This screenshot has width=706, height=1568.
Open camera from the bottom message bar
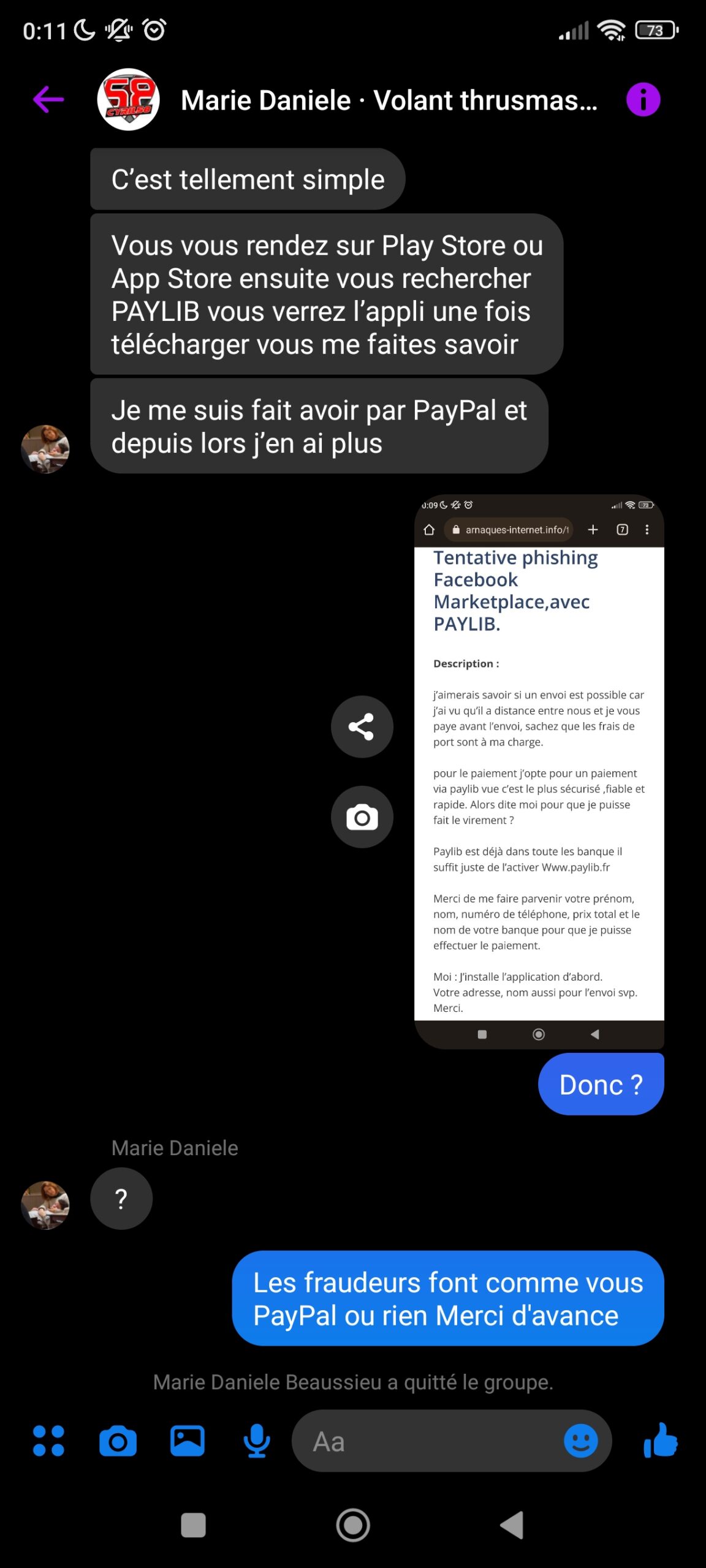(x=118, y=1441)
